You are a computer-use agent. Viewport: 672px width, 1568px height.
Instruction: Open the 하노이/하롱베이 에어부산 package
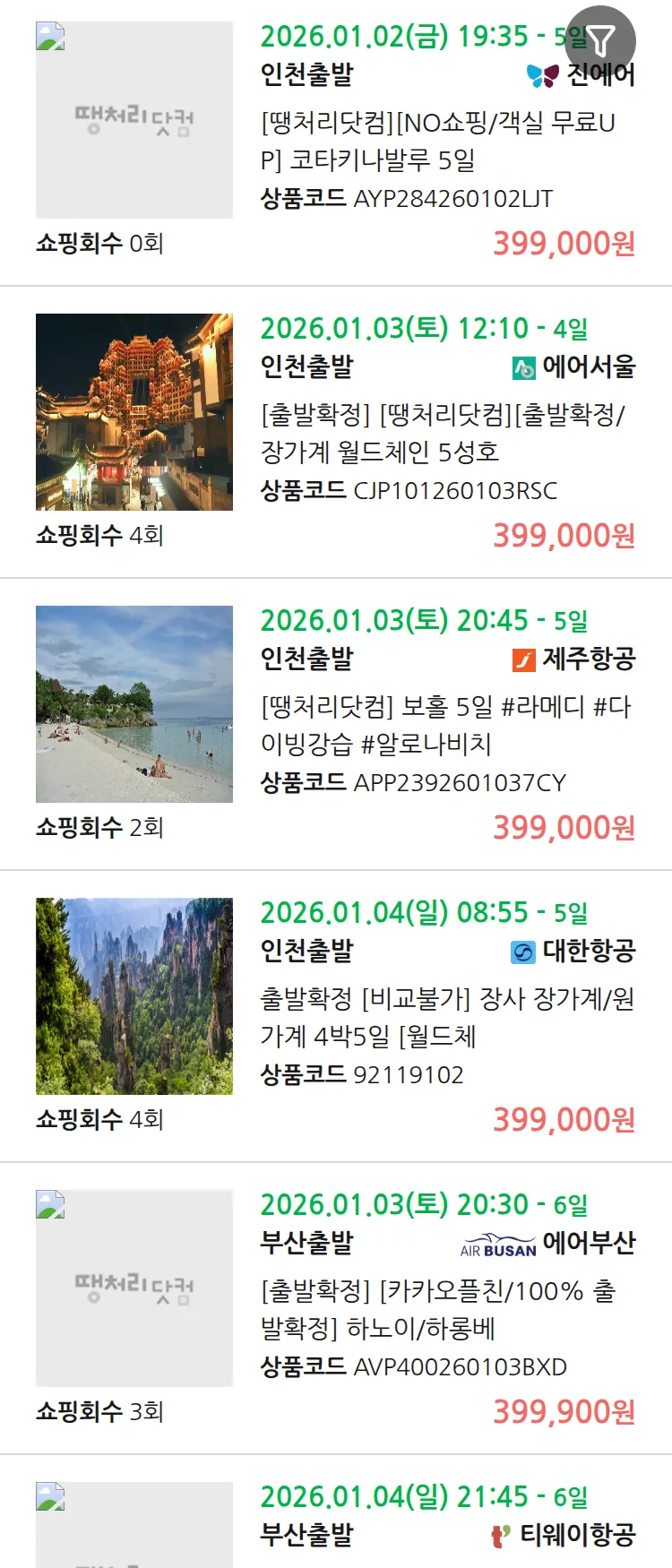[x=437, y=1310]
